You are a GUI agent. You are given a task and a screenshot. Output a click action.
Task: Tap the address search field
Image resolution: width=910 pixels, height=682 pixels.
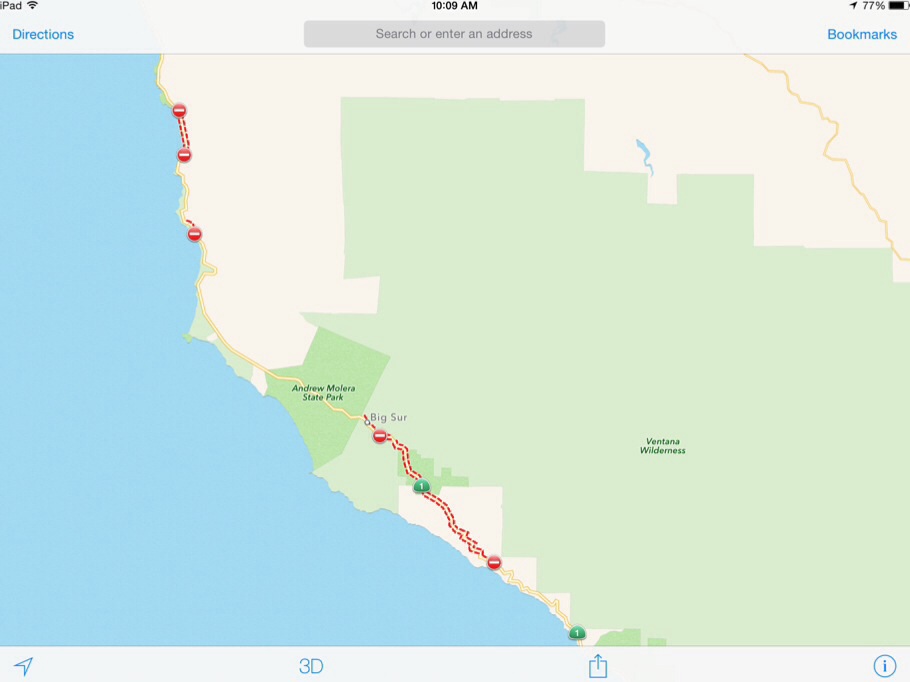tap(454, 34)
